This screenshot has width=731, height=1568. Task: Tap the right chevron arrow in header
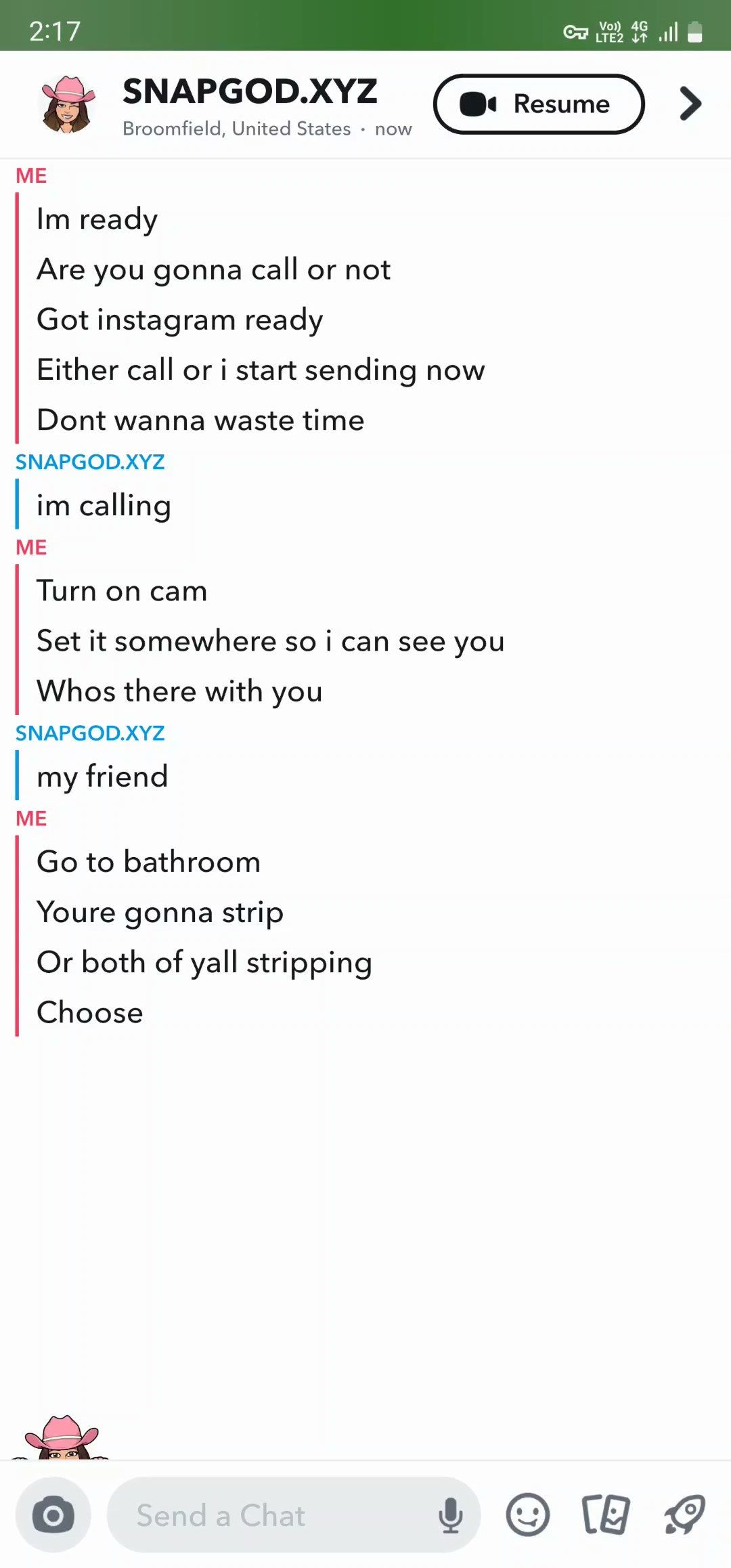pyautogui.click(x=690, y=104)
